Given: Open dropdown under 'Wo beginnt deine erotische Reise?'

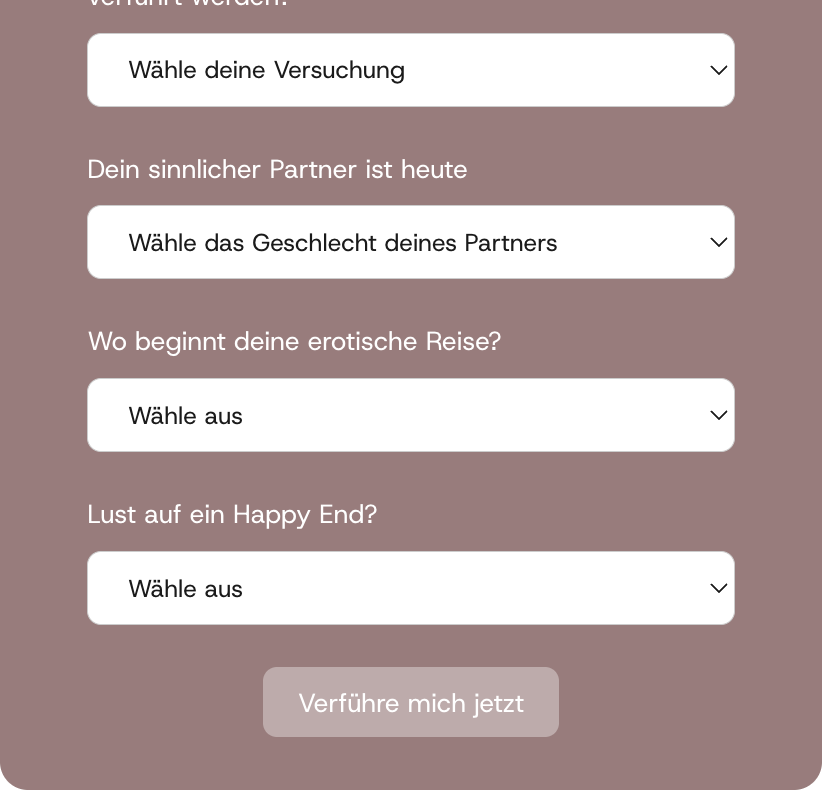Looking at the screenshot, I should coord(410,416).
